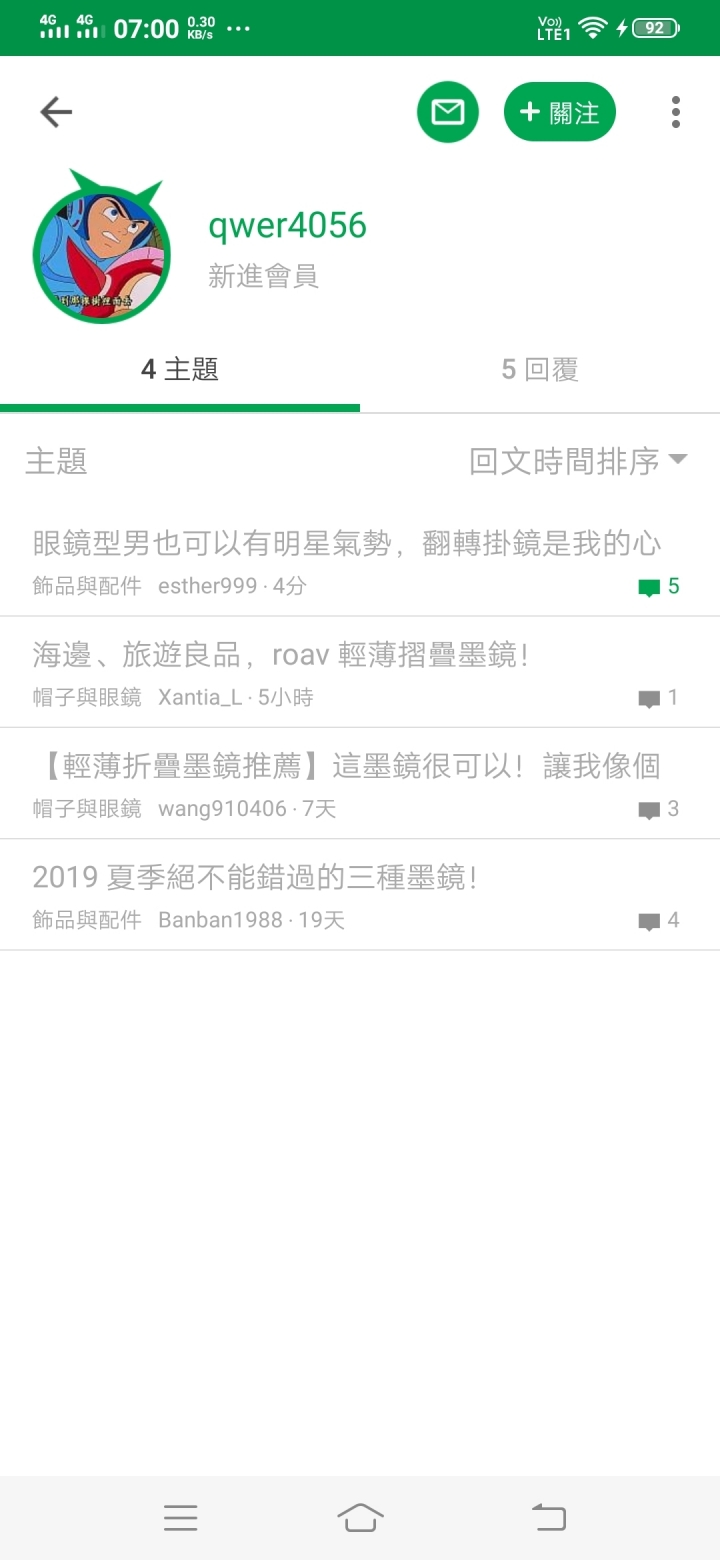This screenshot has width=720, height=1560.
Task: Select the 4 主題 tab
Action: (180, 370)
